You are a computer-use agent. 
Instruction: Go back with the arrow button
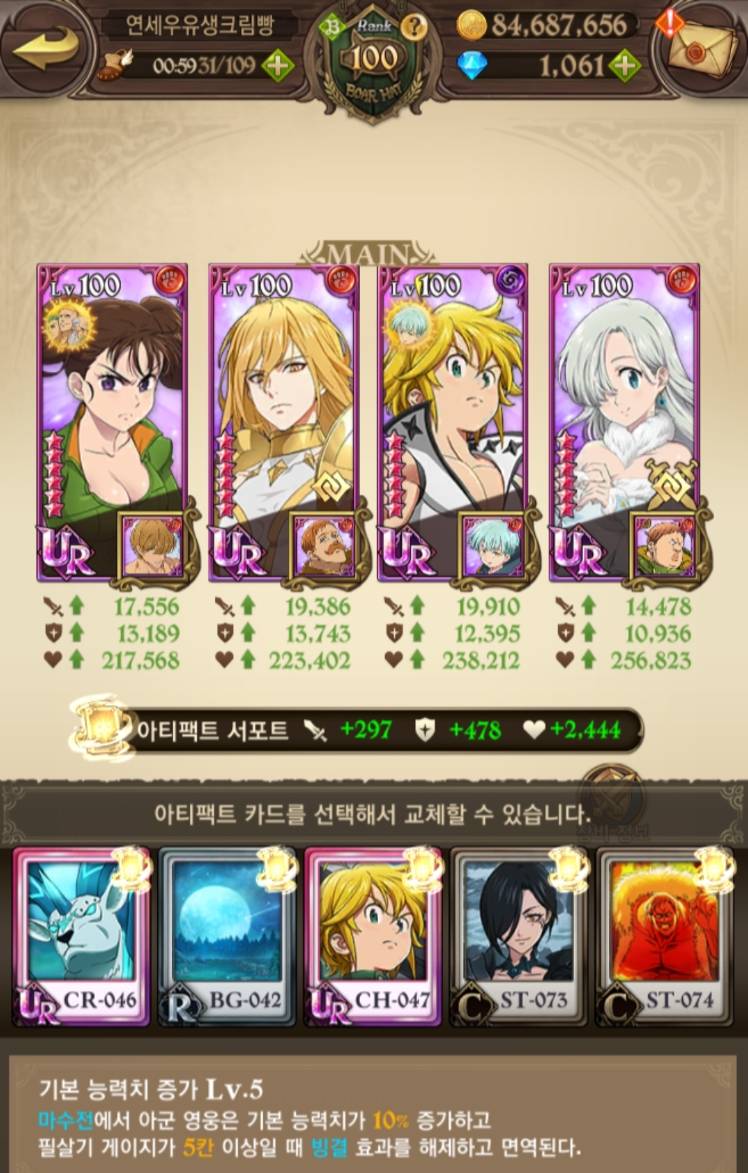coord(45,47)
